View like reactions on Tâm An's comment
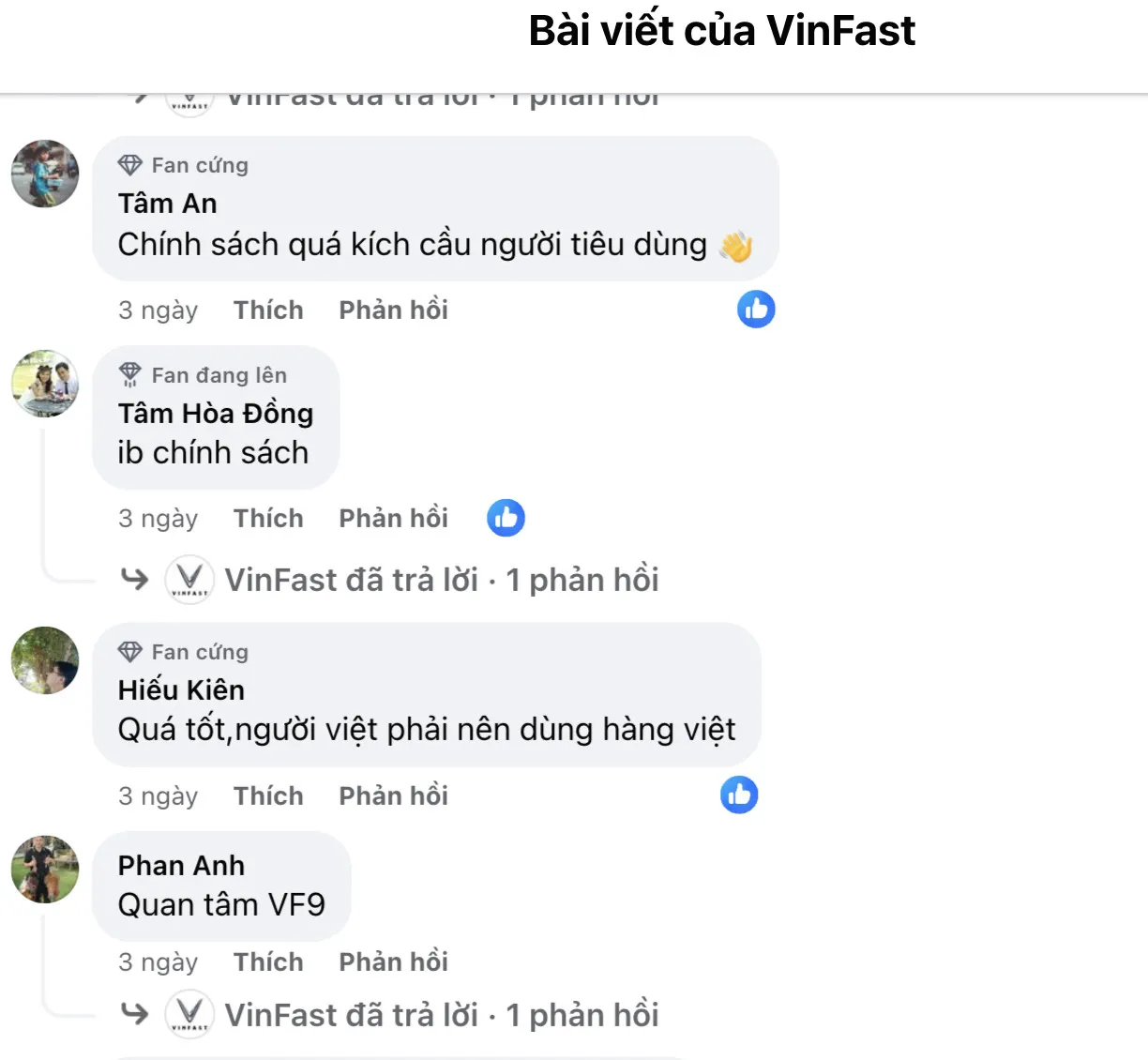Viewport: 1148px width, 1060px height. (x=756, y=310)
